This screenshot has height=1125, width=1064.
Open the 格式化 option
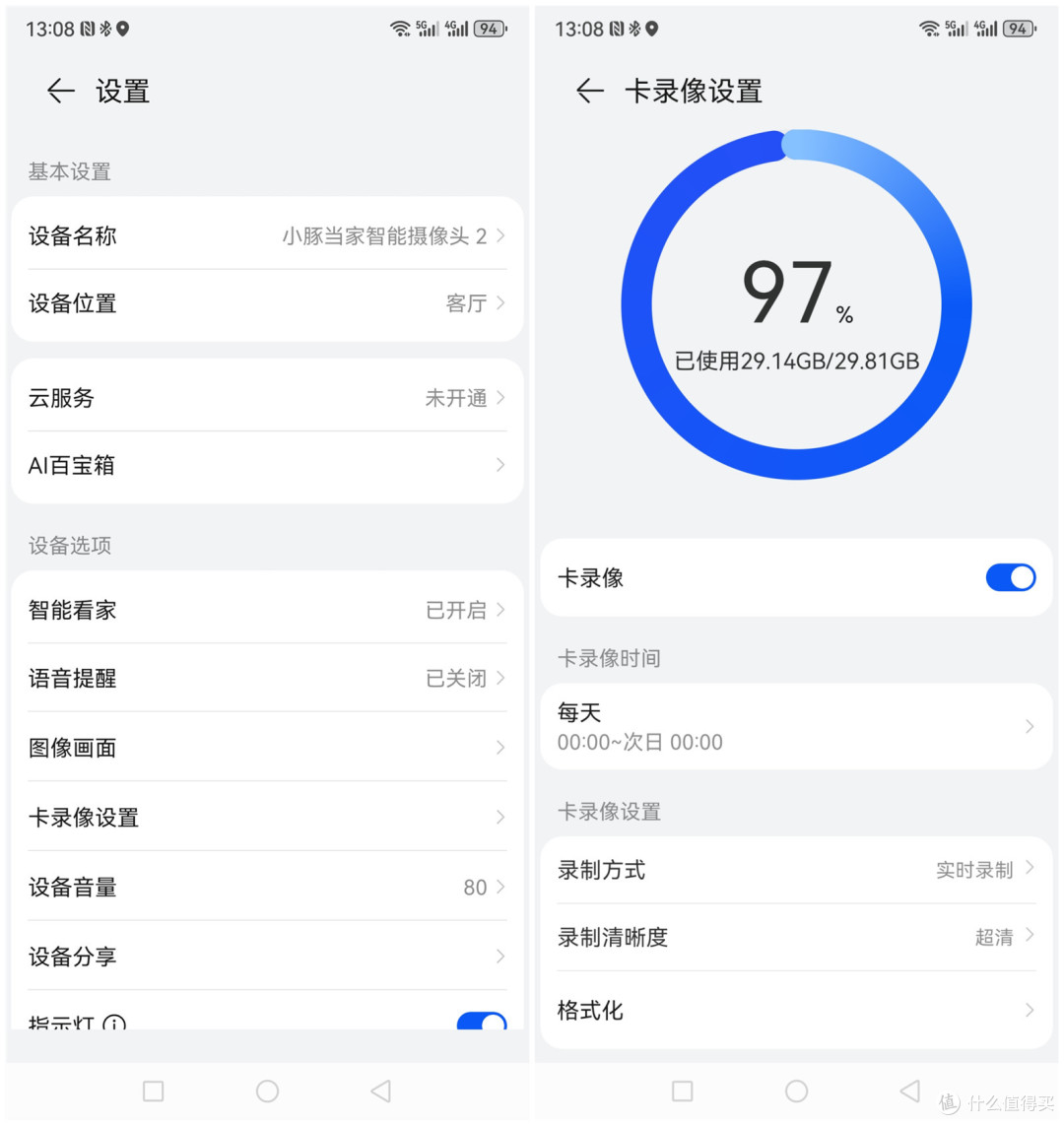(796, 1010)
